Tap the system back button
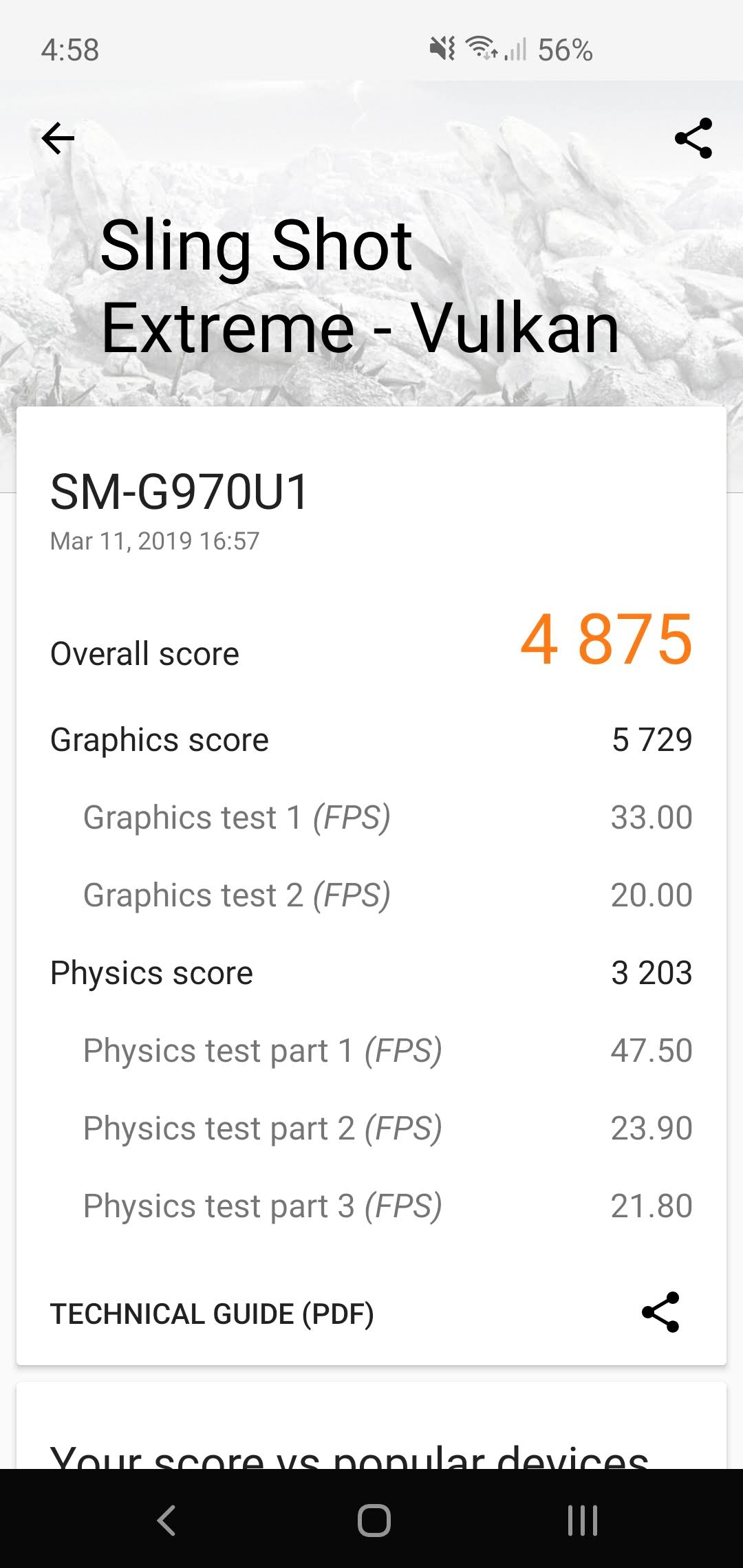The image size is (743, 1568). (x=166, y=1520)
